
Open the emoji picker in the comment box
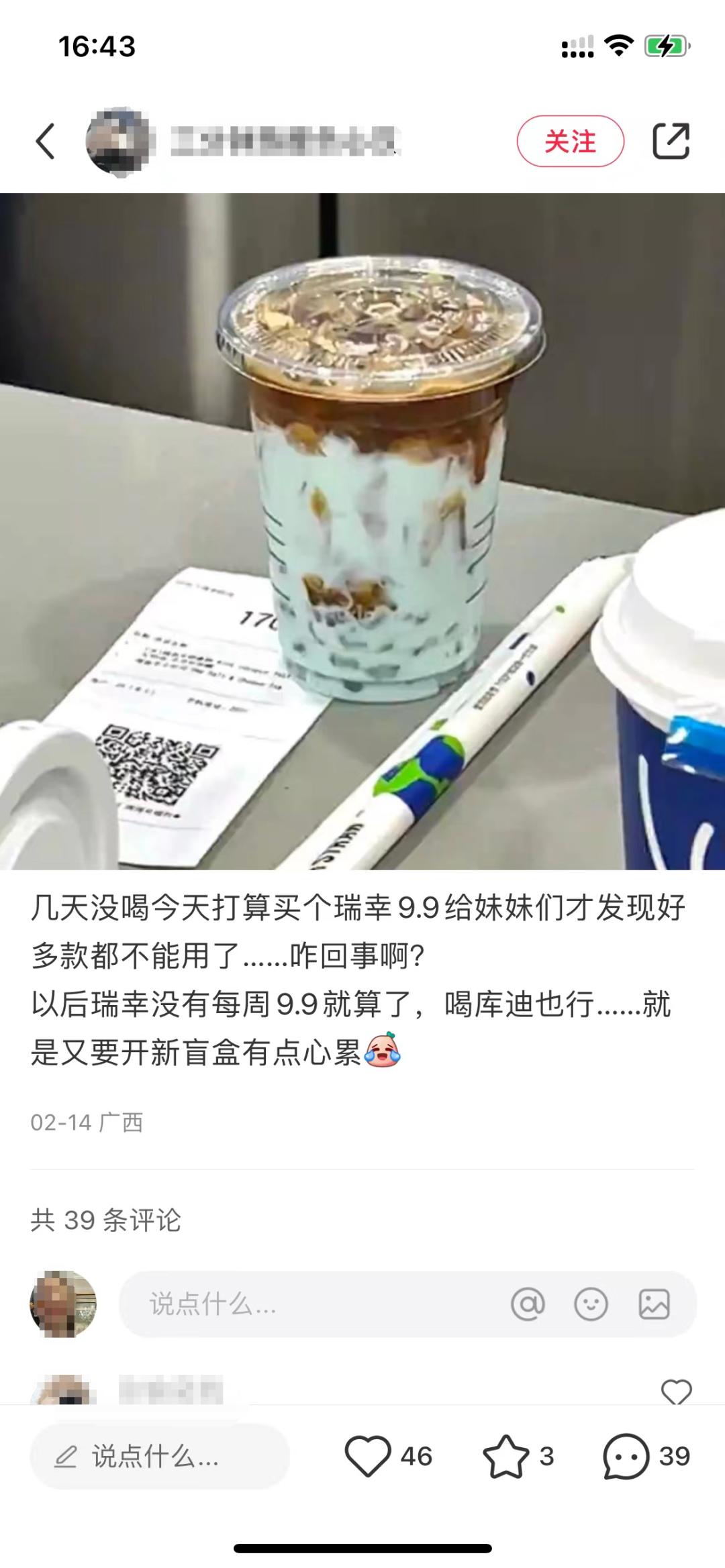tap(591, 1304)
